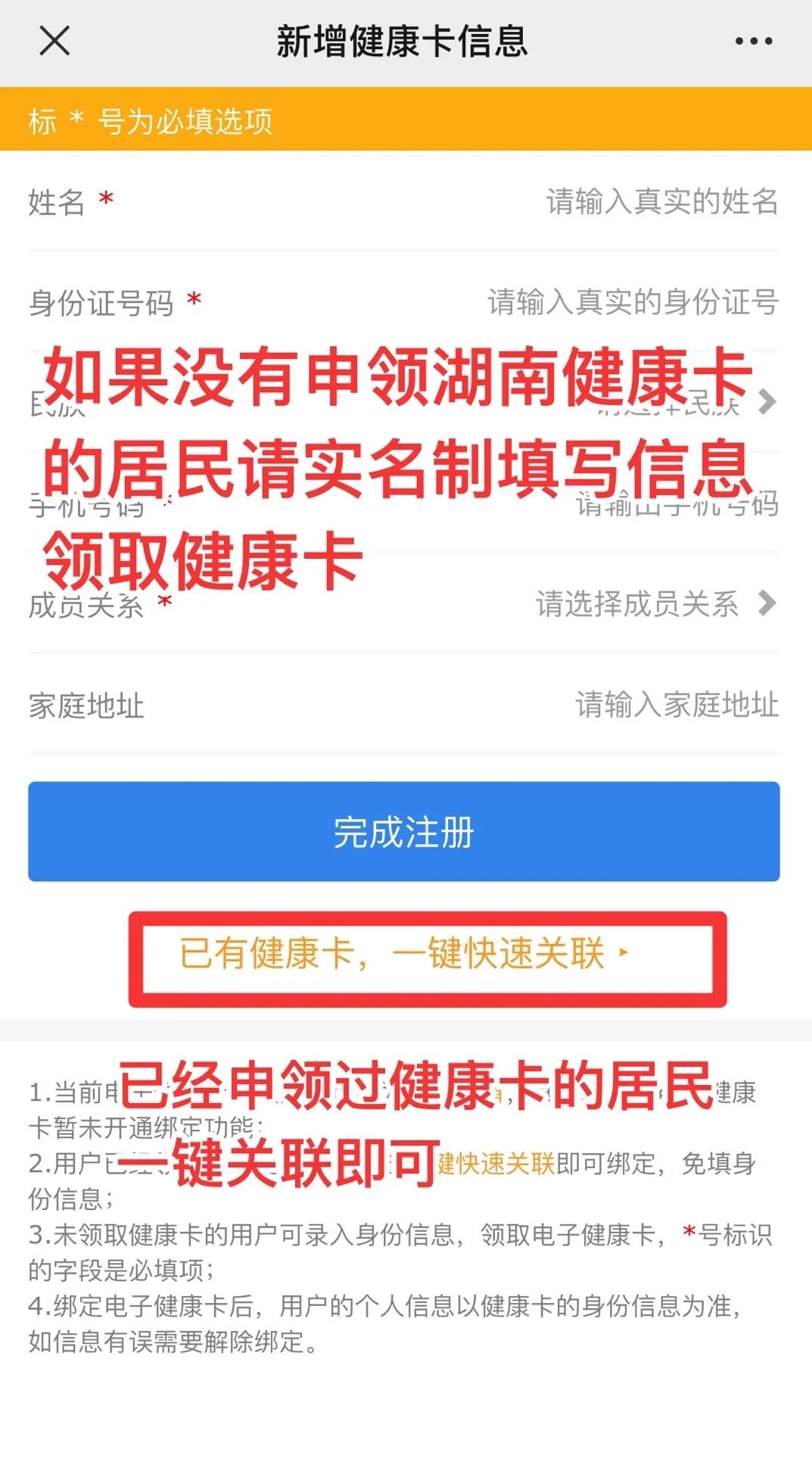Click the 请输入真实的身份证号 placeholder
Image resolution: width=812 pixels, height=1459 pixels.
pos(632,303)
